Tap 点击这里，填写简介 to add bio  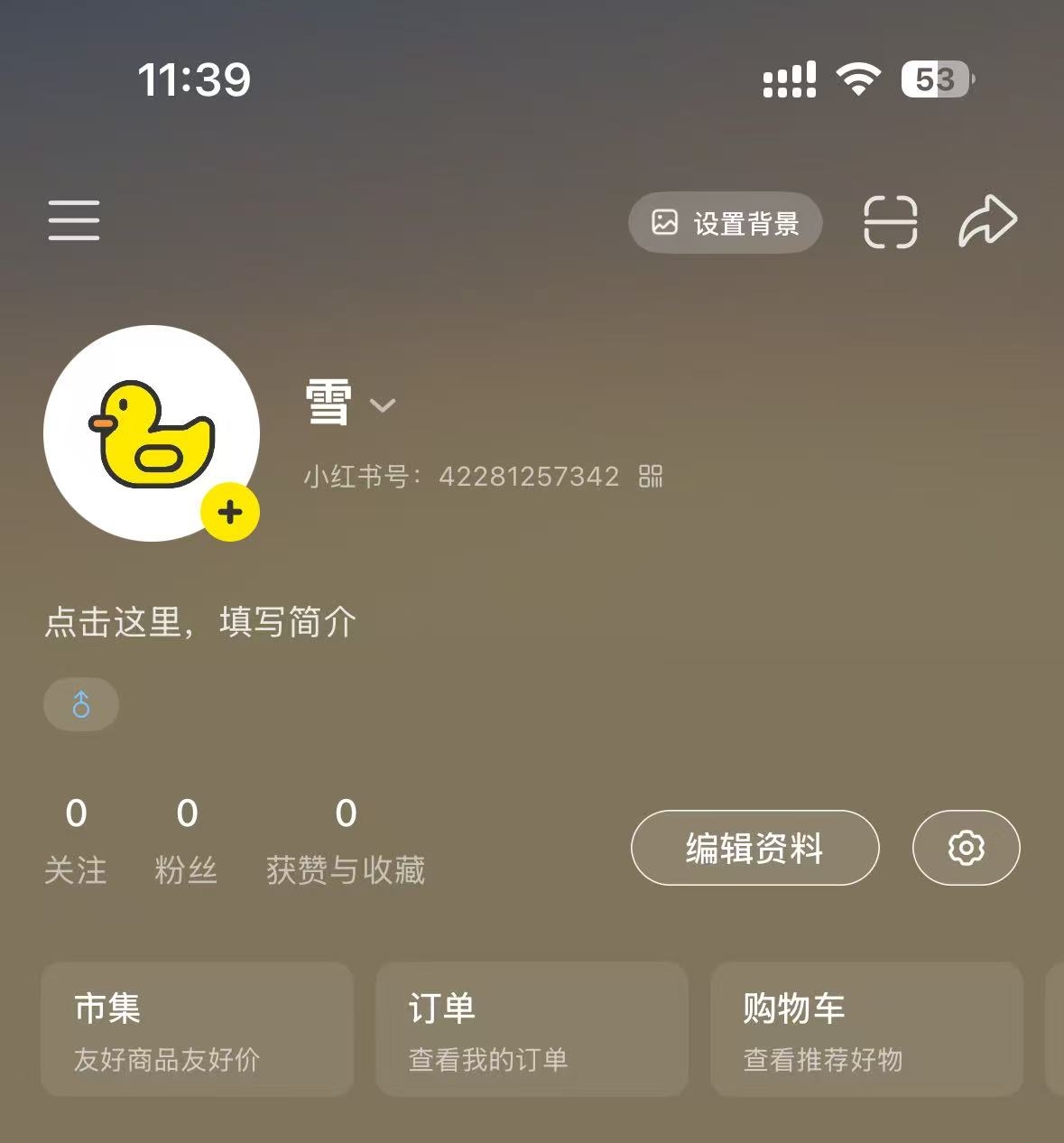pos(200,622)
